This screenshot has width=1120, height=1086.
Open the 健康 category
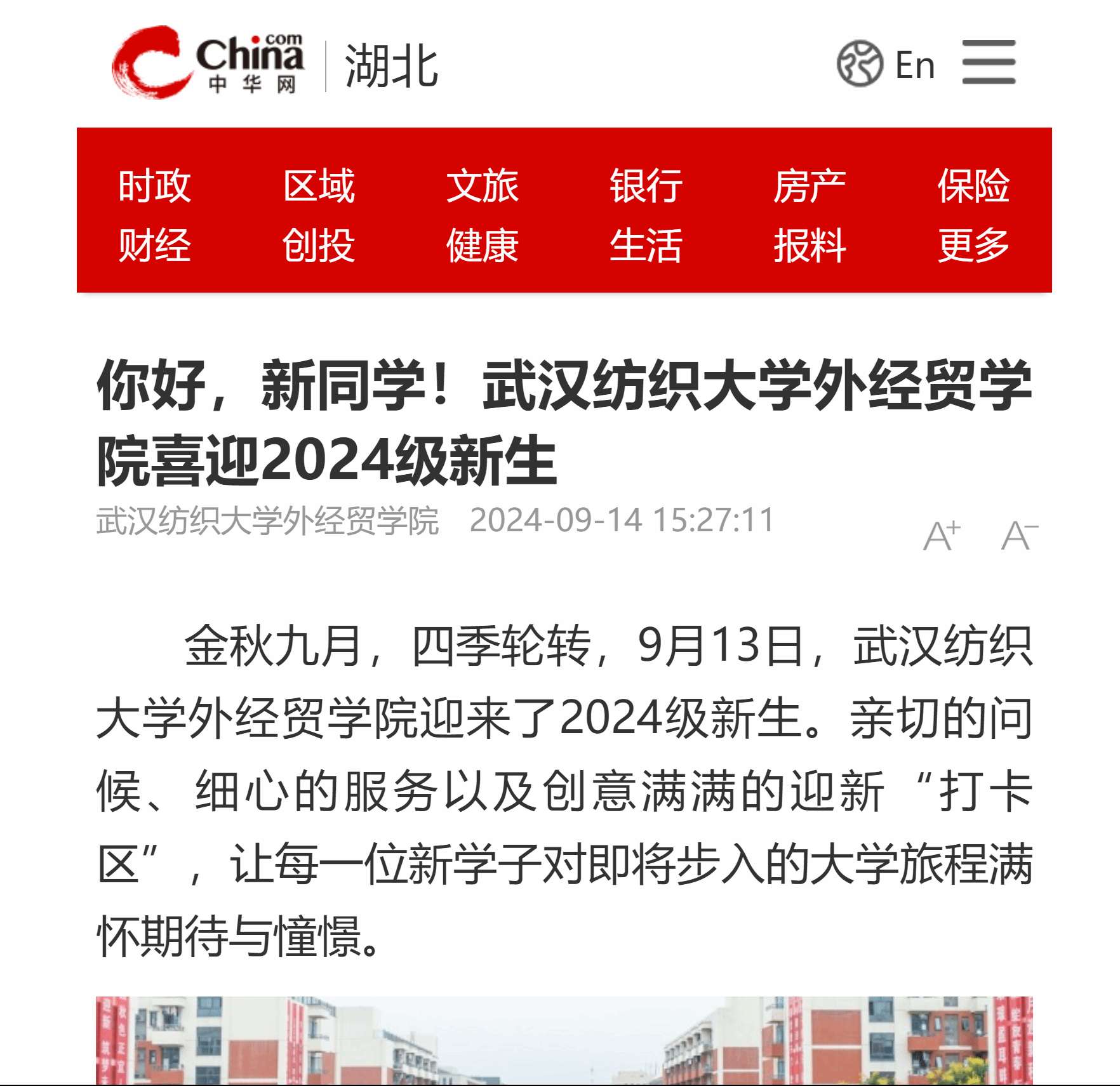tap(483, 245)
